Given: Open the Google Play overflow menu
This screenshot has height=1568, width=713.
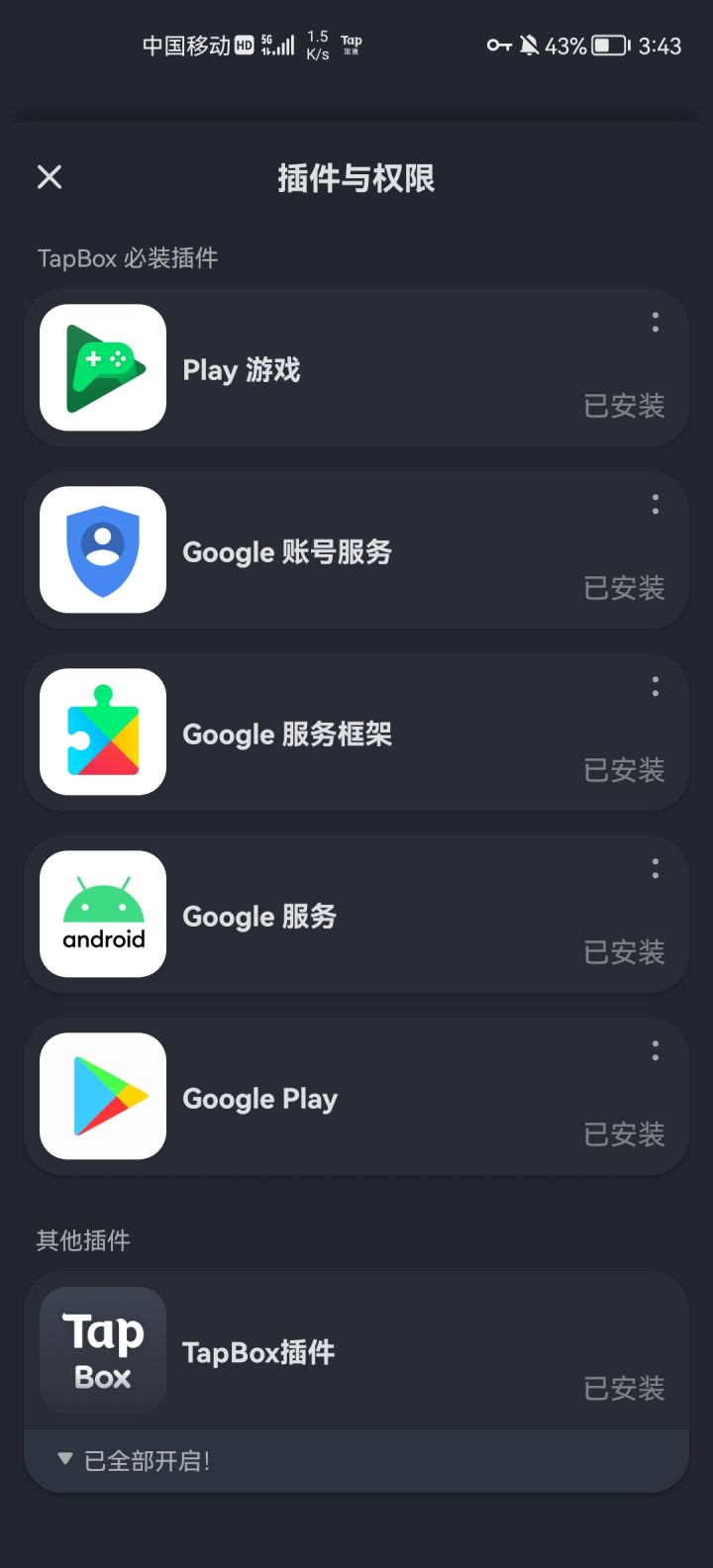Looking at the screenshot, I should (655, 1051).
